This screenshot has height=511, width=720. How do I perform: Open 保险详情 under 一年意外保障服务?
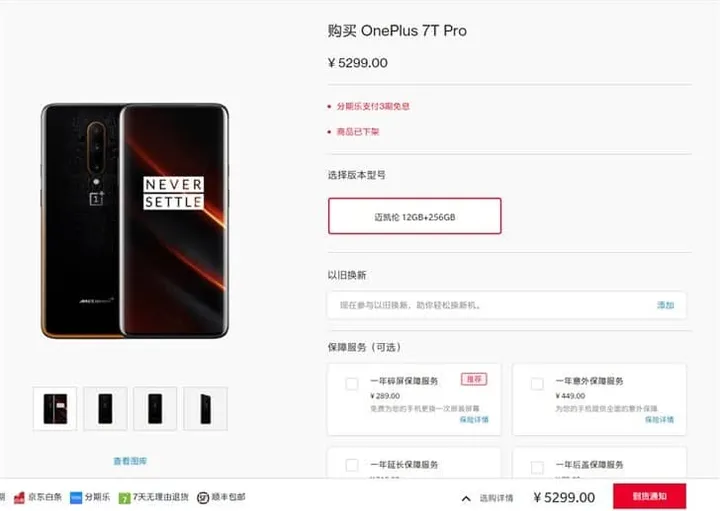[x=659, y=419]
